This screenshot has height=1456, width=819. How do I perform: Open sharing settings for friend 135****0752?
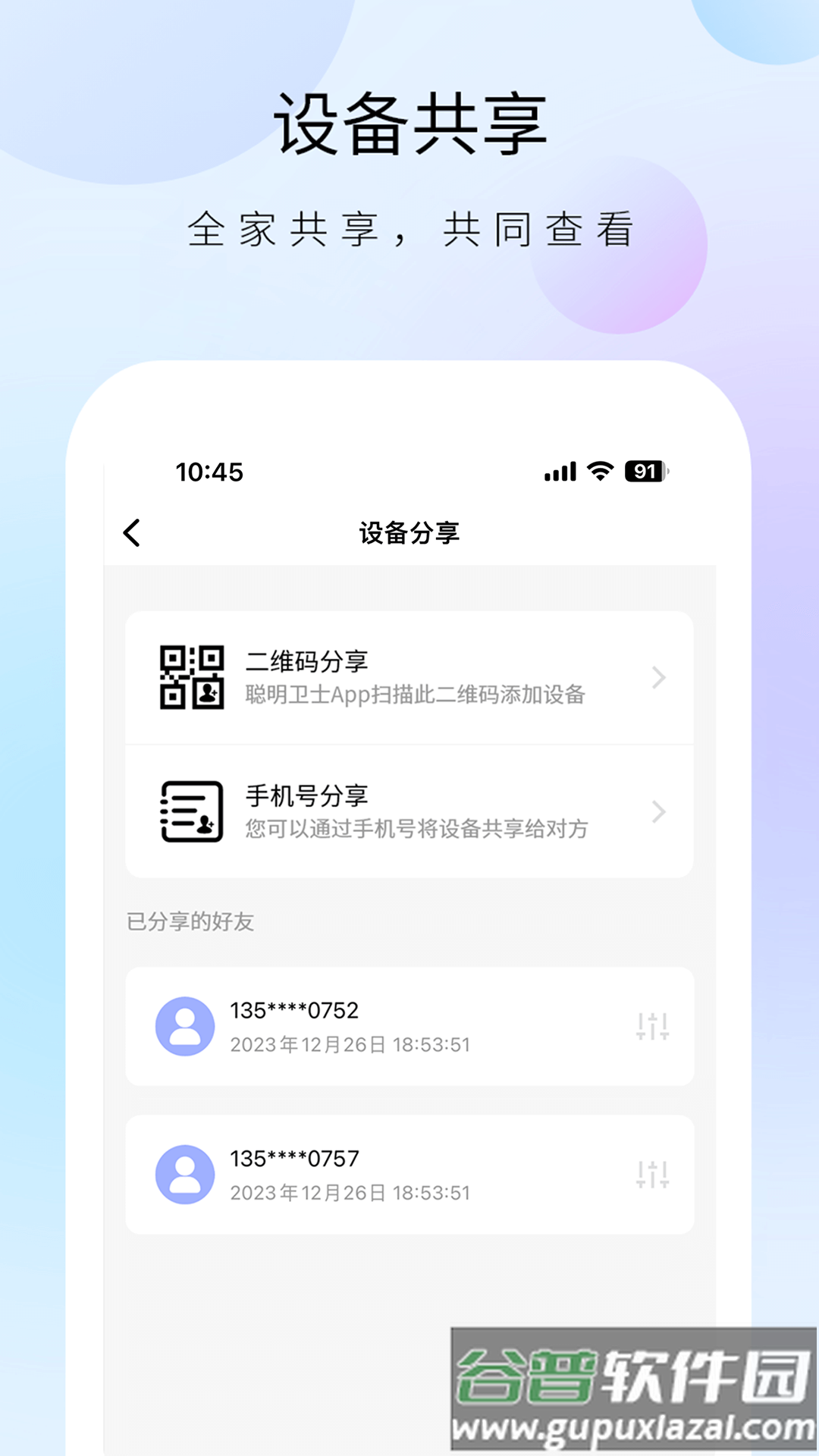pyautogui.click(x=654, y=1025)
